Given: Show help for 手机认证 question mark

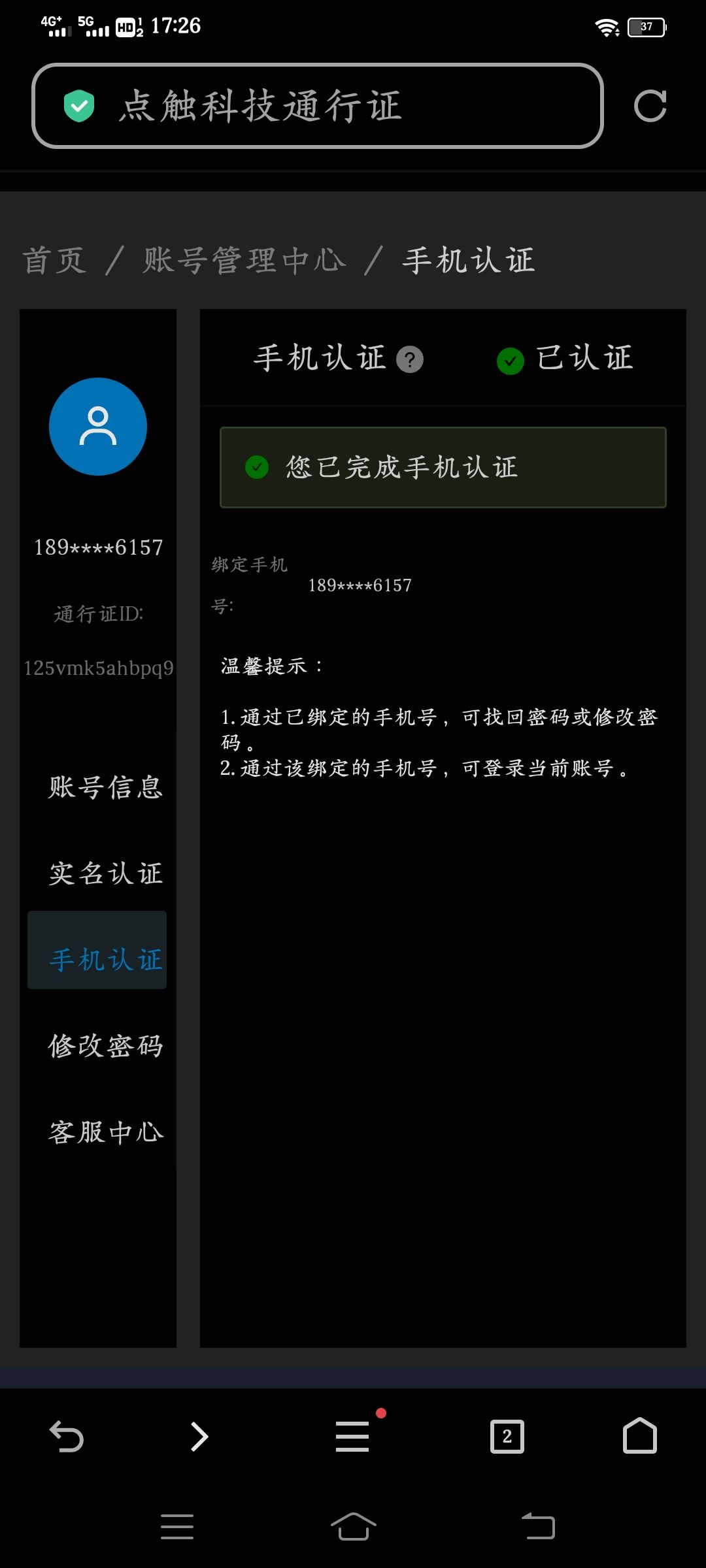Looking at the screenshot, I should (x=410, y=359).
